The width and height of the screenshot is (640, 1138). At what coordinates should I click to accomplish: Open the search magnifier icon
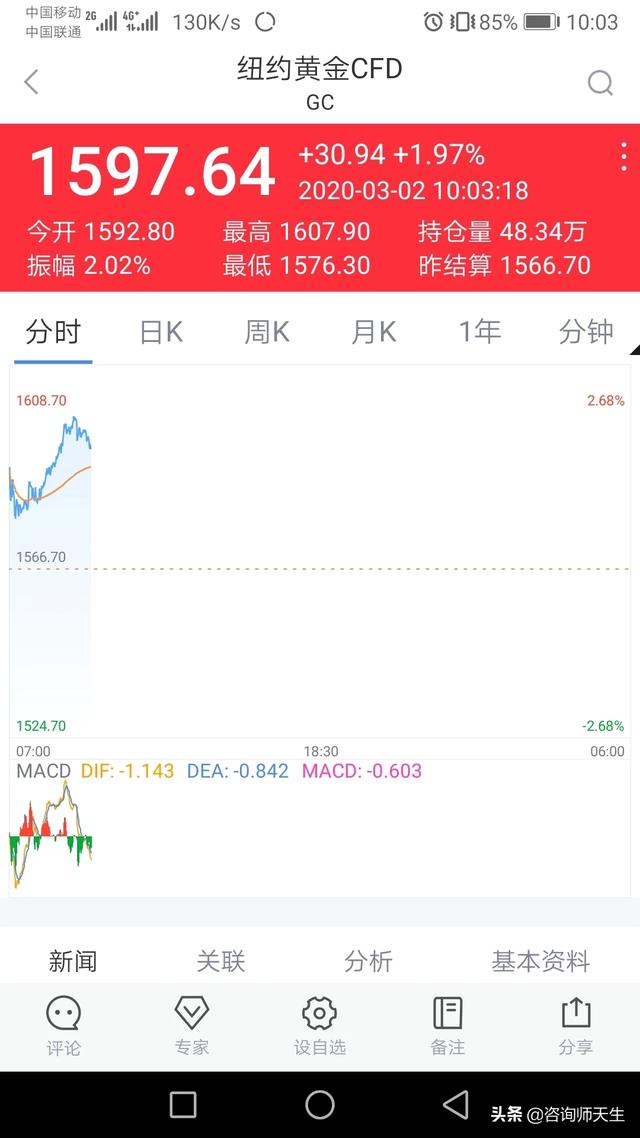(x=600, y=83)
